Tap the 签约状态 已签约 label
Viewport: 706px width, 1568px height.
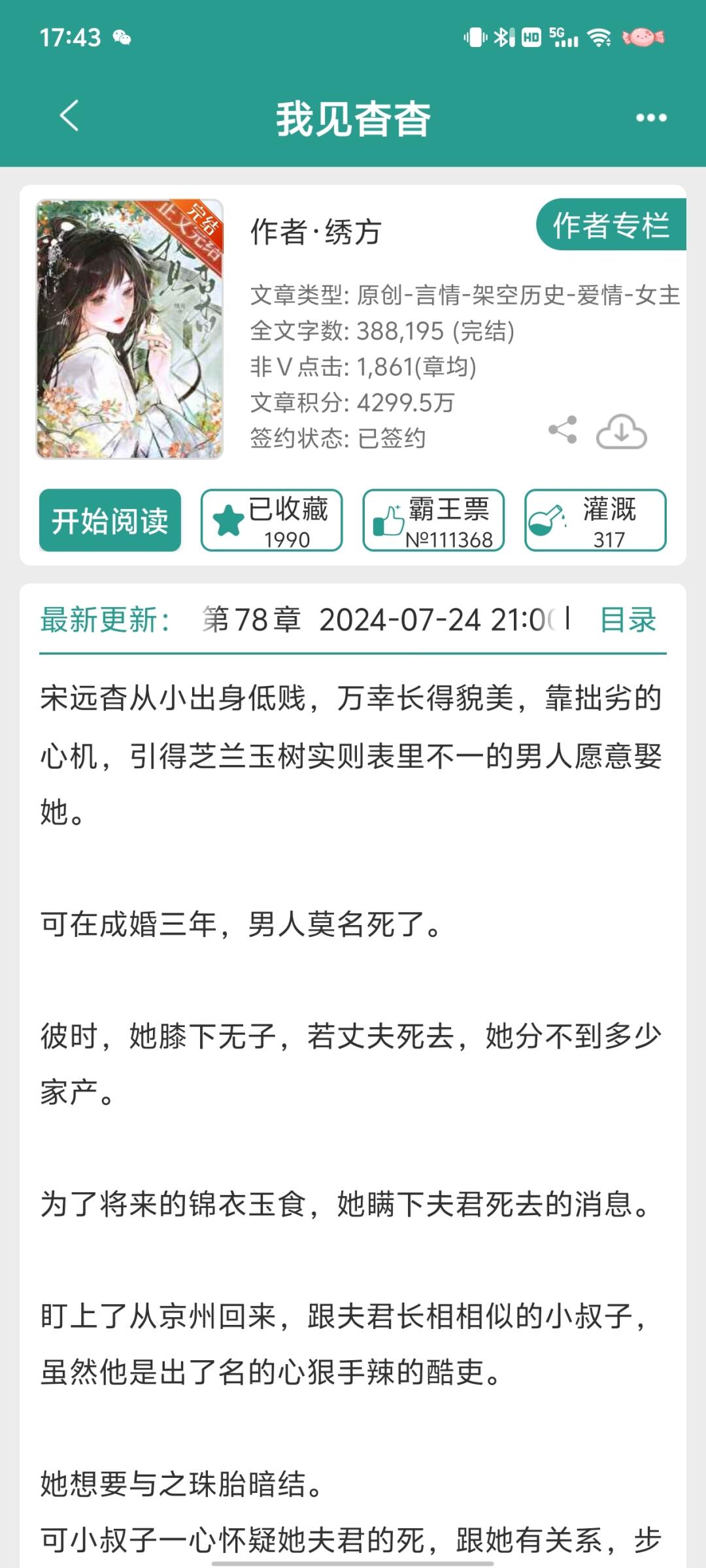(x=338, y=439)
